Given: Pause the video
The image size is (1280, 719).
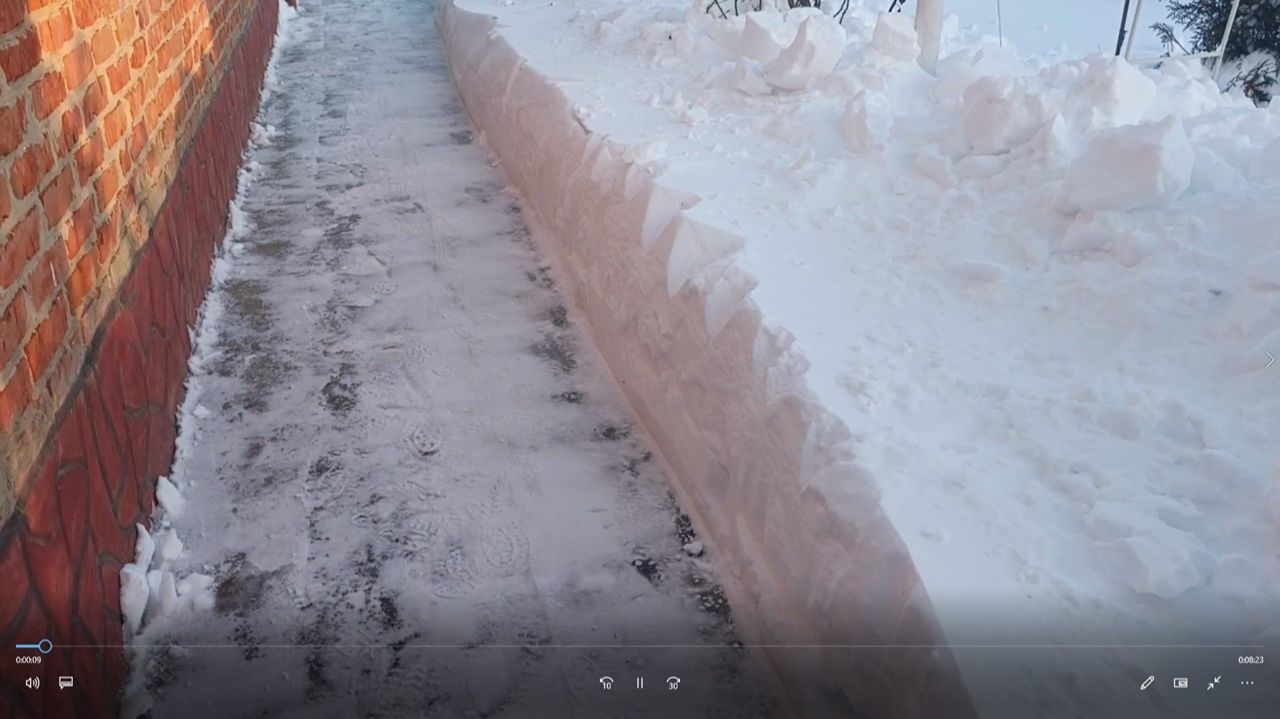Looking at the screenshot, I should (640, 683).
